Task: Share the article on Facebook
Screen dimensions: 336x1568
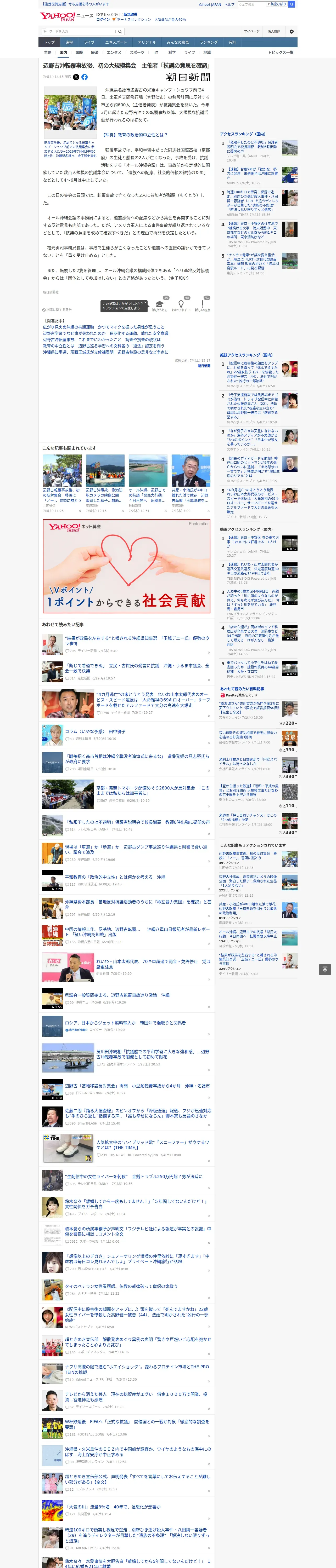Action: coord(85,77)
